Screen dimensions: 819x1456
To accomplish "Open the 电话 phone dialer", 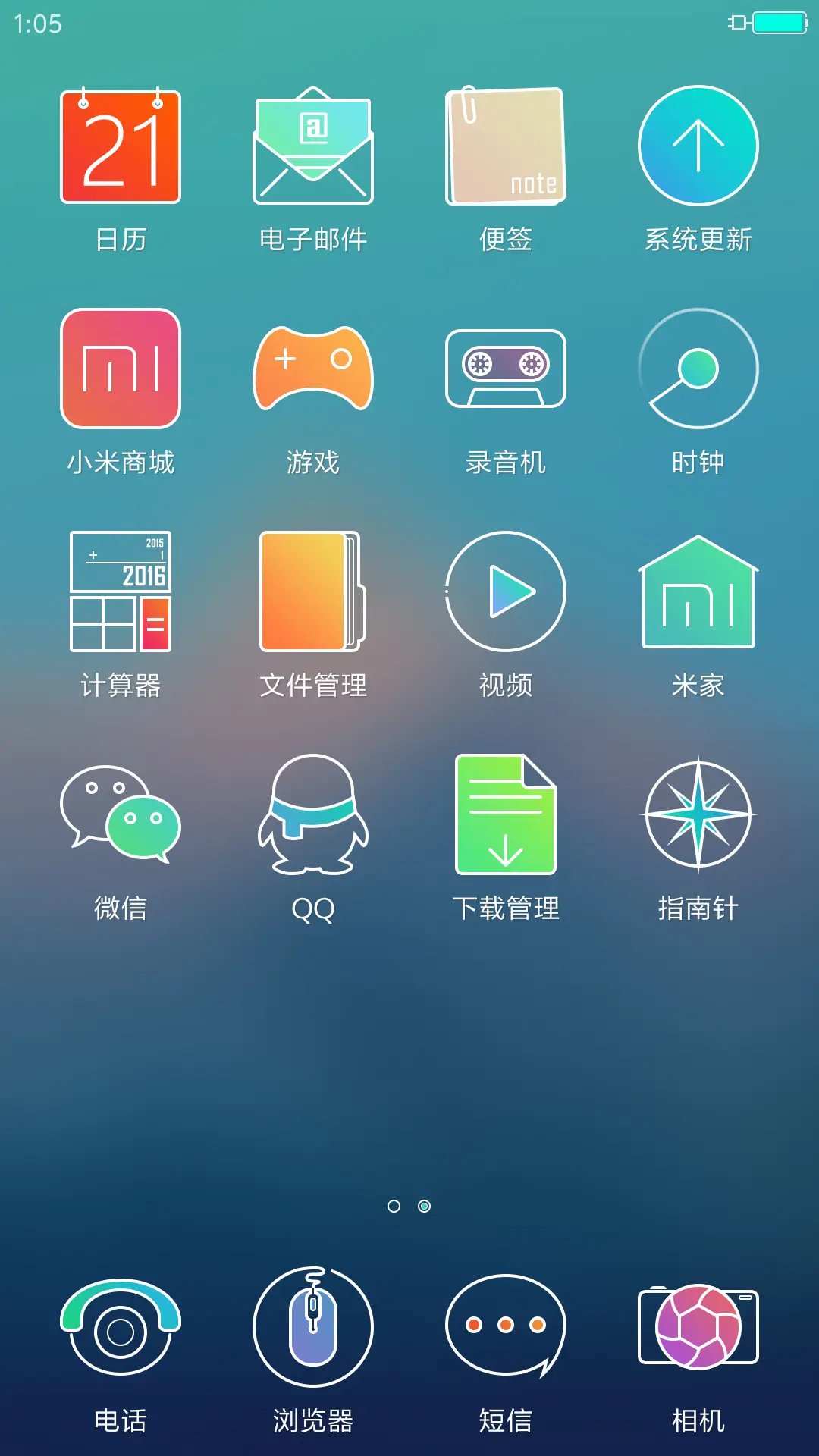I will (121, 1329).
